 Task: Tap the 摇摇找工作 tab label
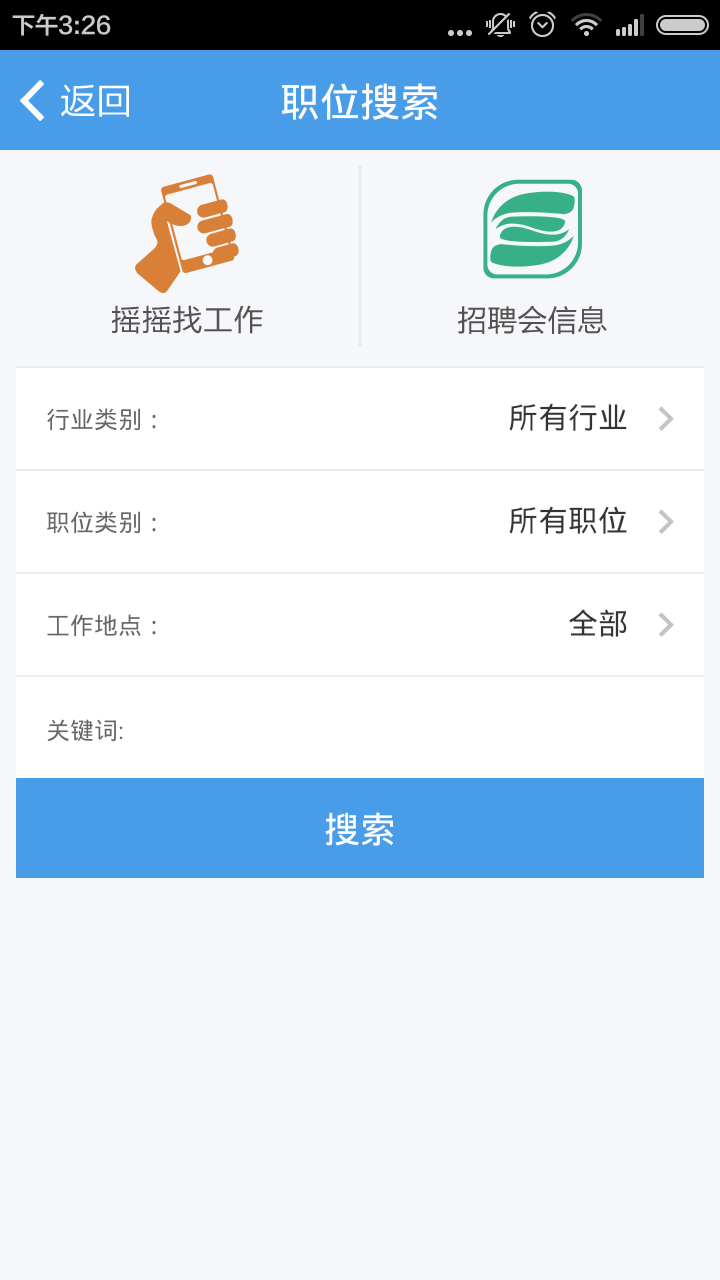click(x=190, y=322)
